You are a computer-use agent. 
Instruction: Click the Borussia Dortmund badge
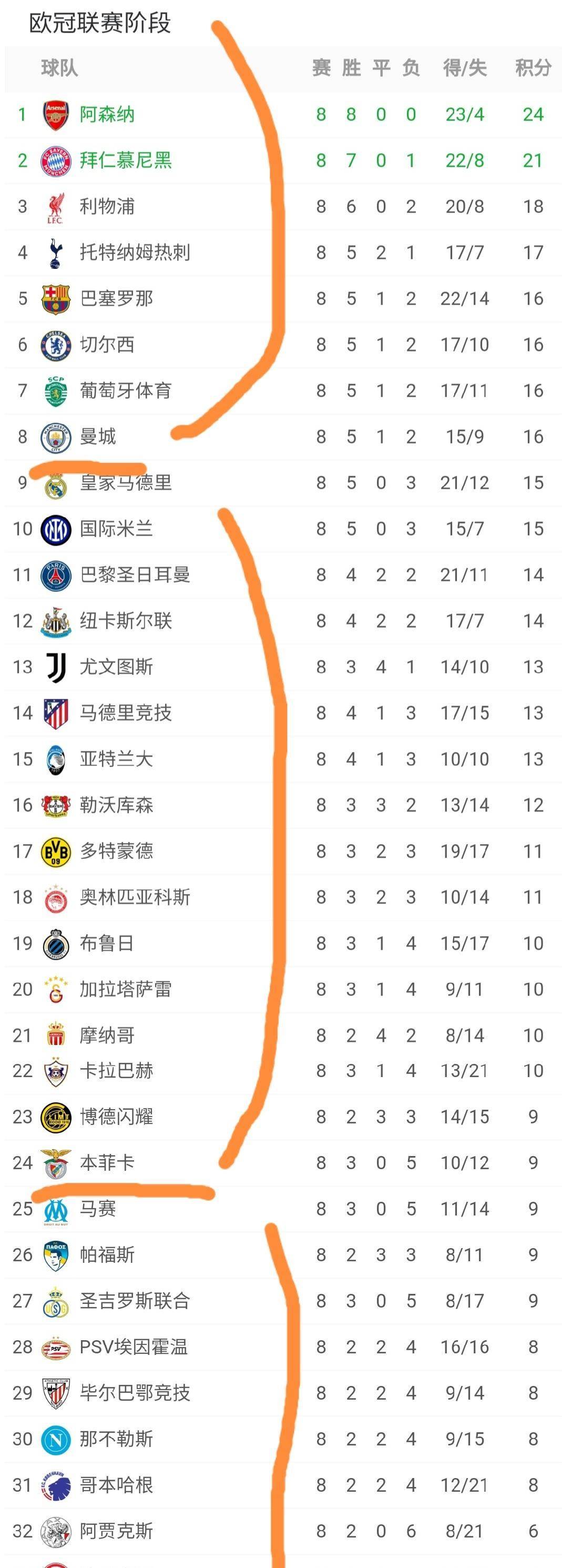click(55, 851)
